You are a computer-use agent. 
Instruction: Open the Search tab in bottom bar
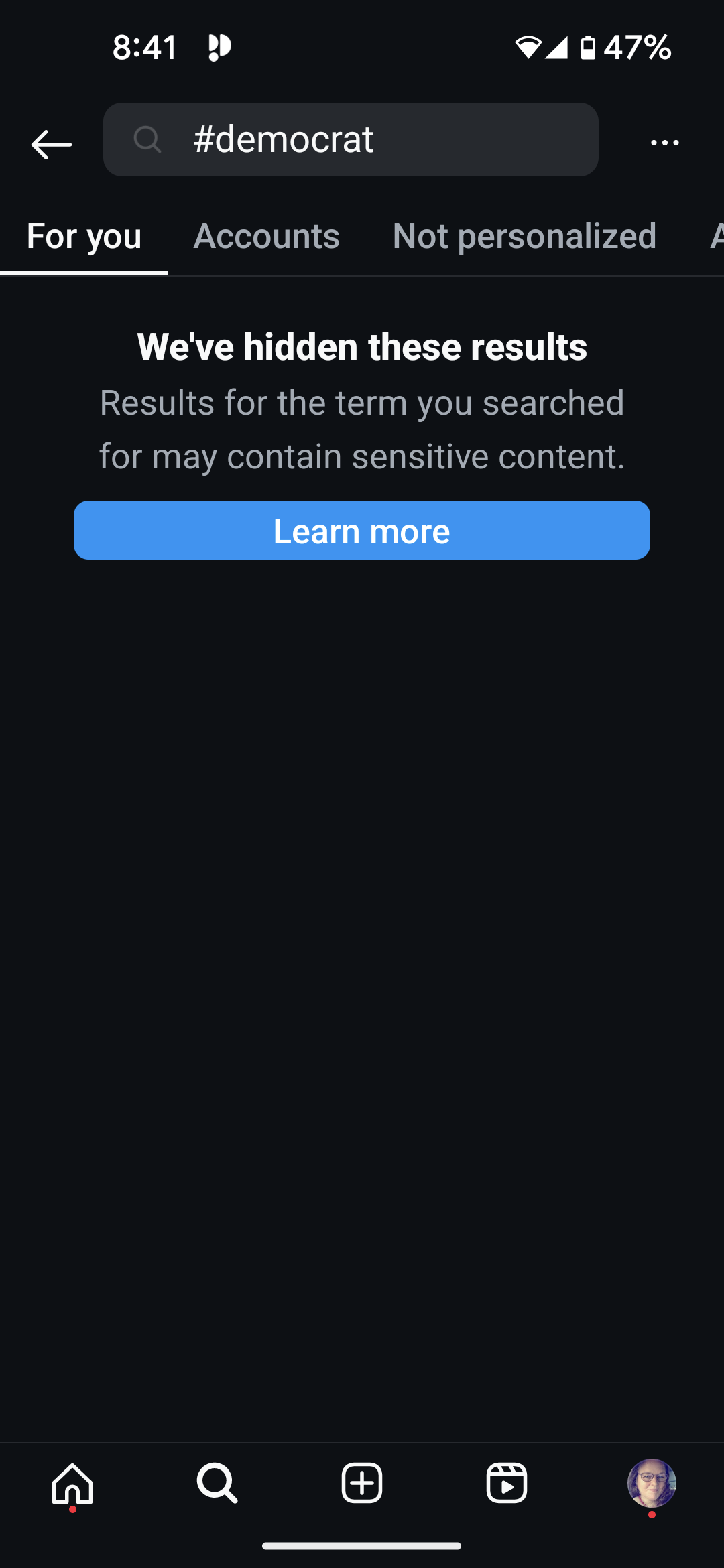coord(217,1483)
